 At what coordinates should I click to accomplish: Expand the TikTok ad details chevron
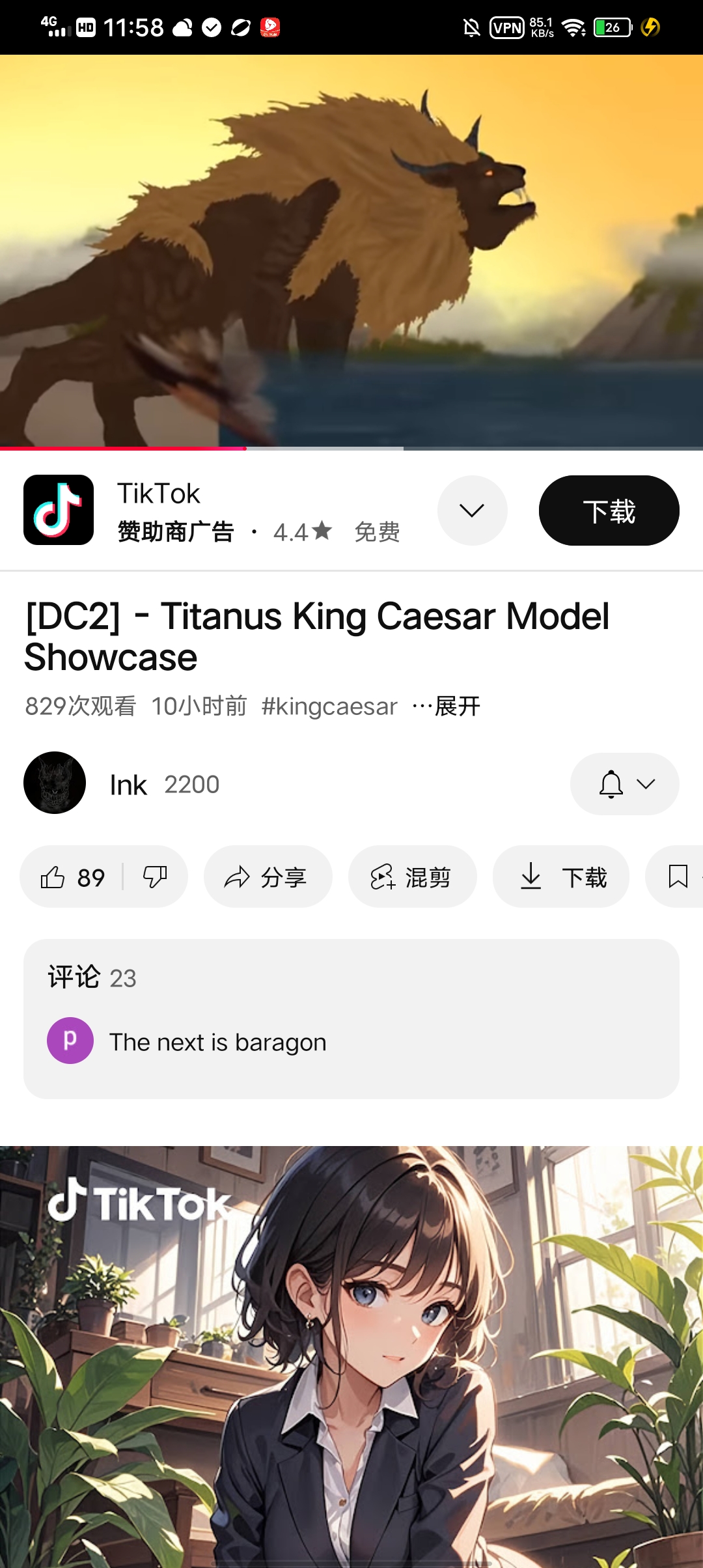(x=472, y=511)
